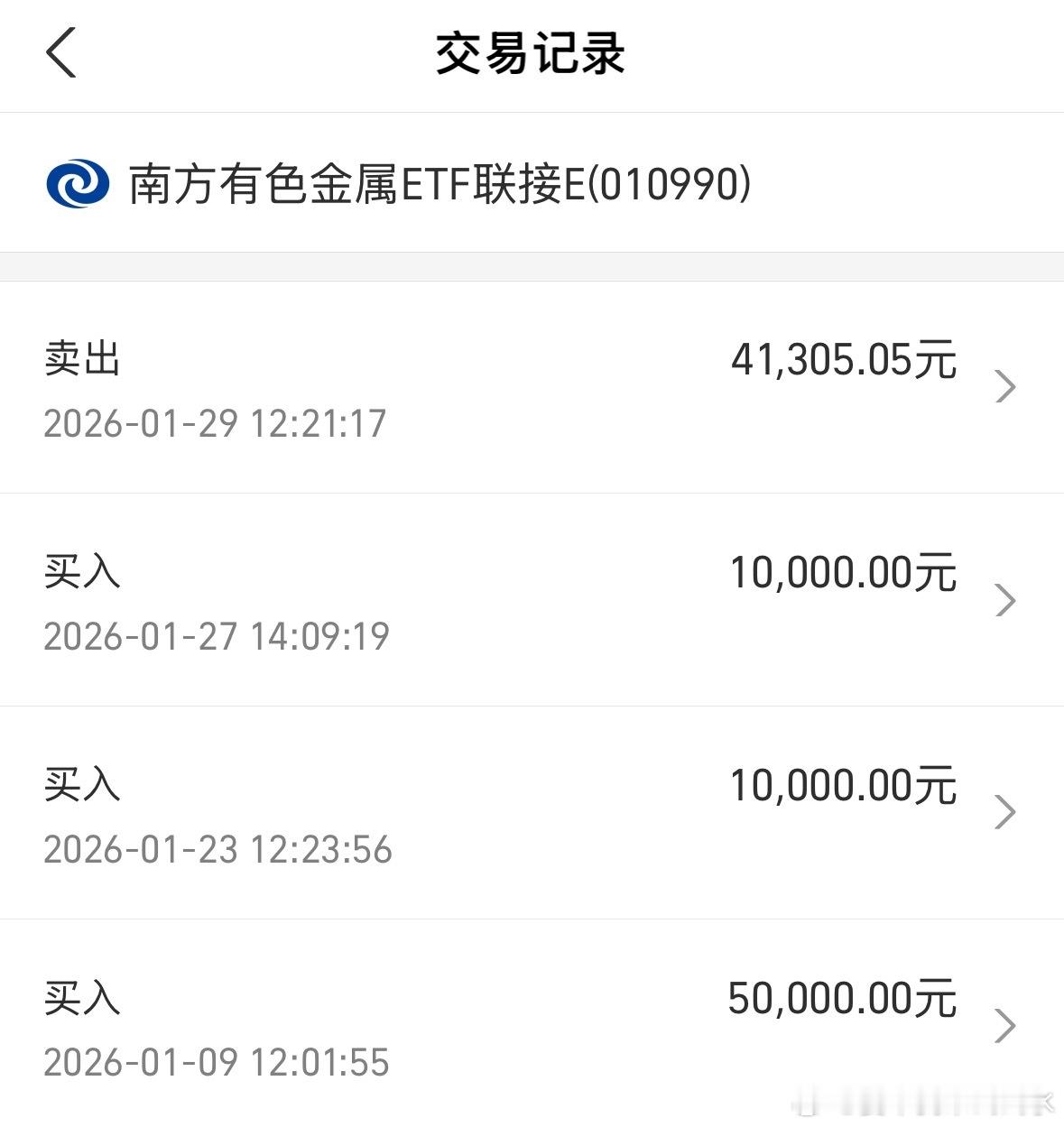The width and height of the screenshot is (1064, 1127).
Task: Tap the chevron on the 卖出 41,305.05元 row
Action: (1004, 386)
